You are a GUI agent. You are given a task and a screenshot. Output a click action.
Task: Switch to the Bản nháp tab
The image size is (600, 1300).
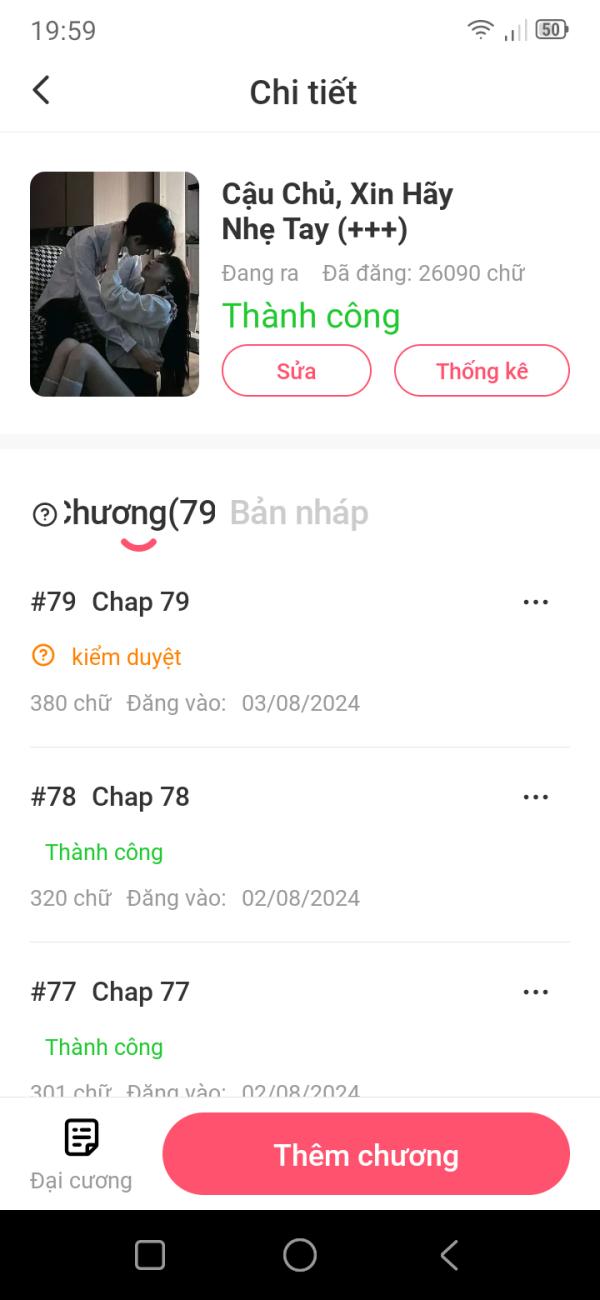pos(299,513)
